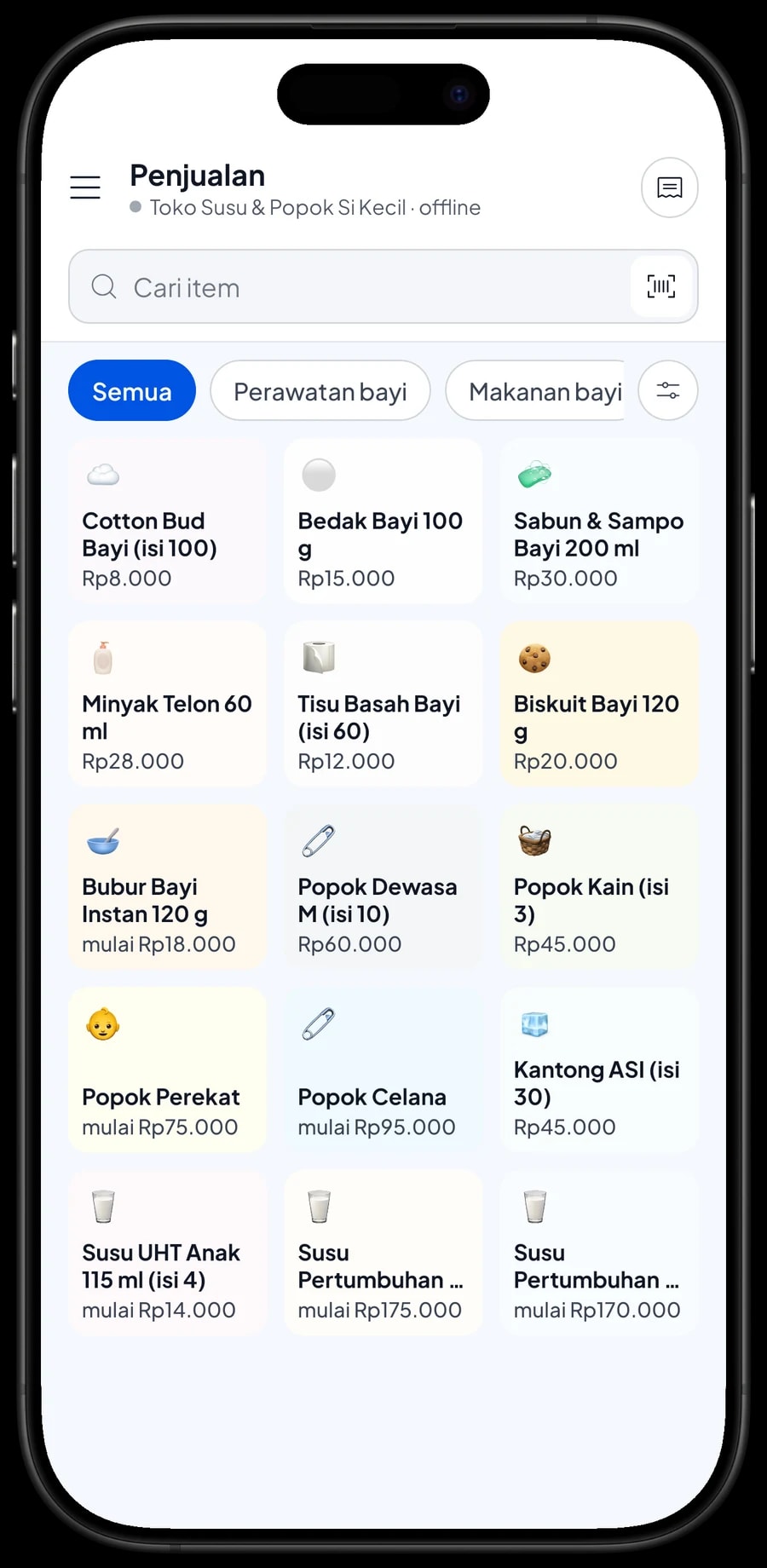Choose Bedak Bayi 100 g item
The height and width of the screenshot is (1568, 767).
[383, 521]
